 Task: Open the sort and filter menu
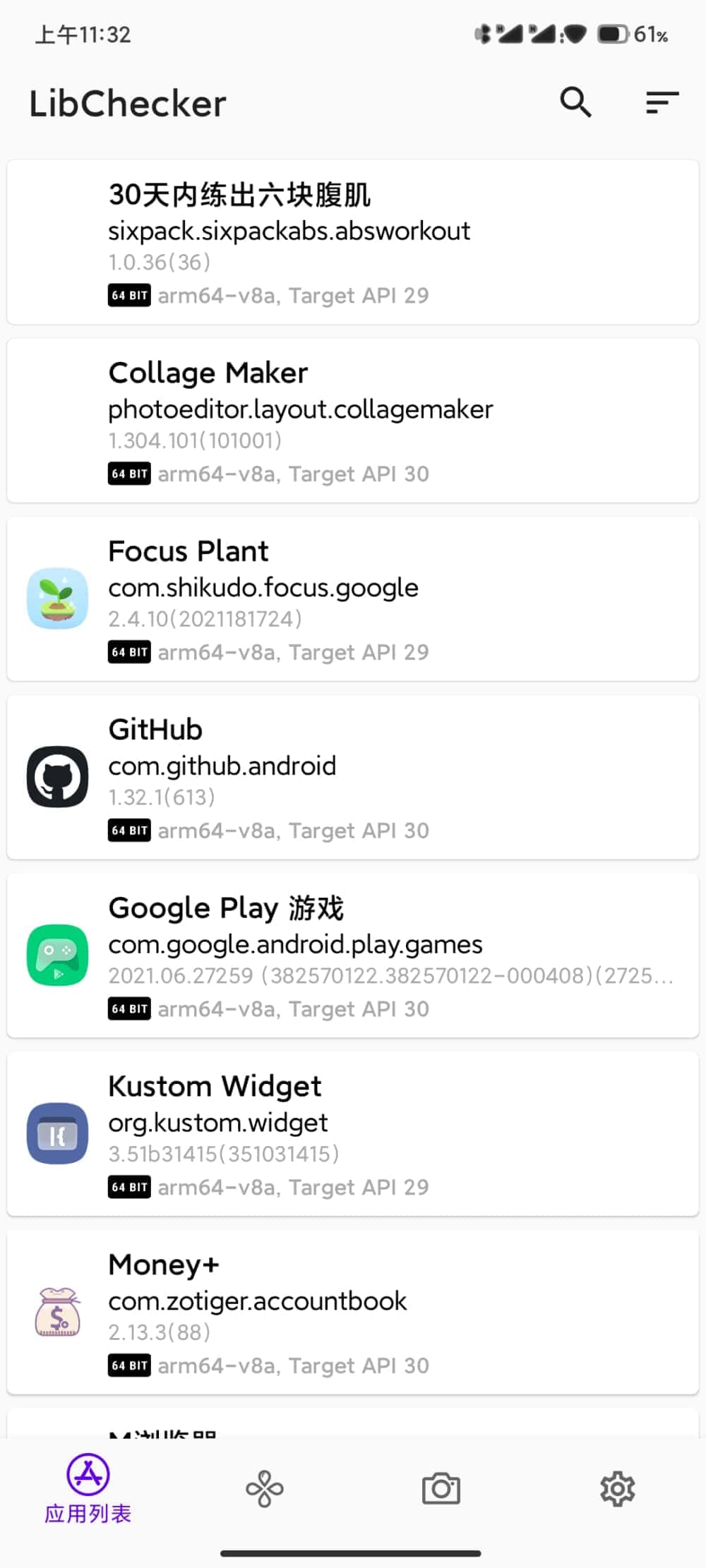click(662, 103)
